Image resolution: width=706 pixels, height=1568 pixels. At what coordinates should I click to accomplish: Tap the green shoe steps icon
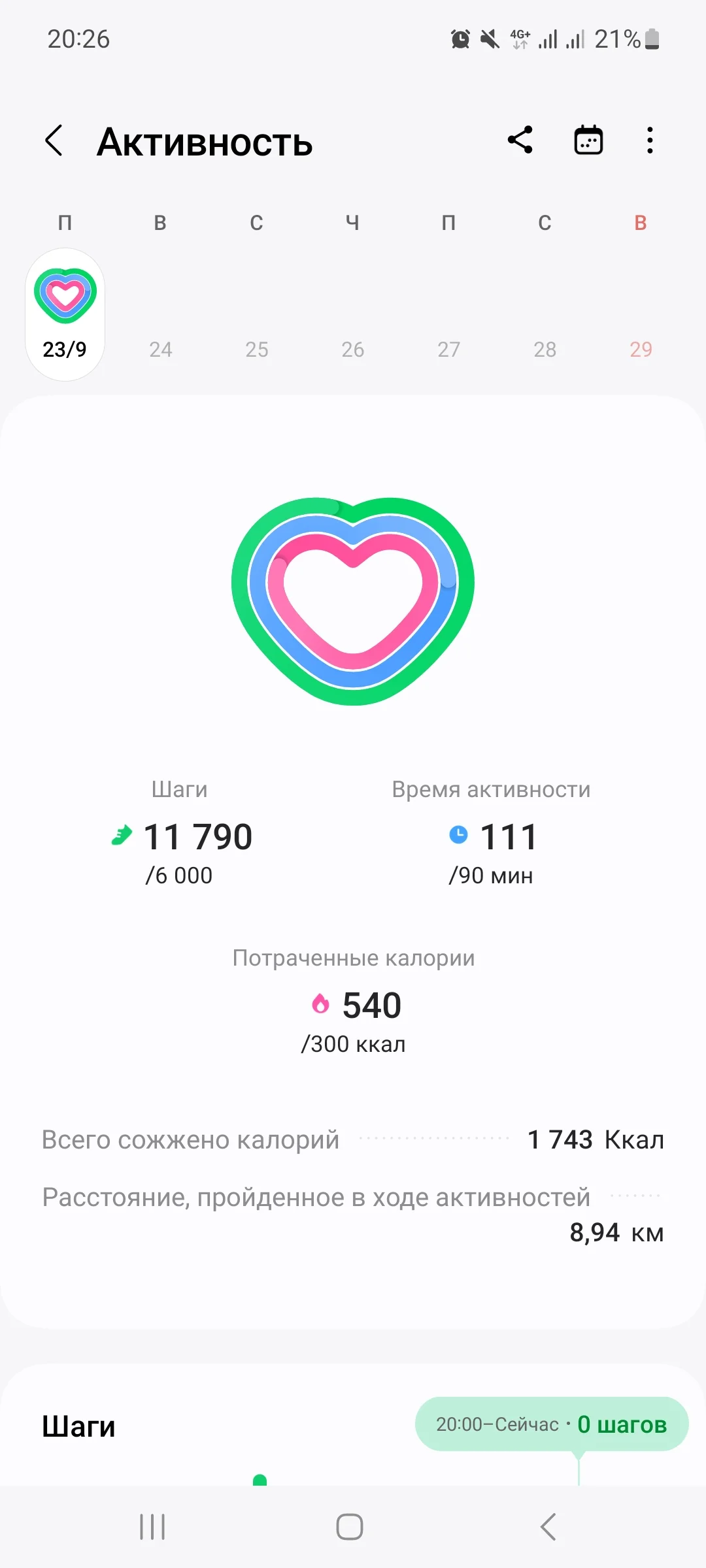(120, 836)
